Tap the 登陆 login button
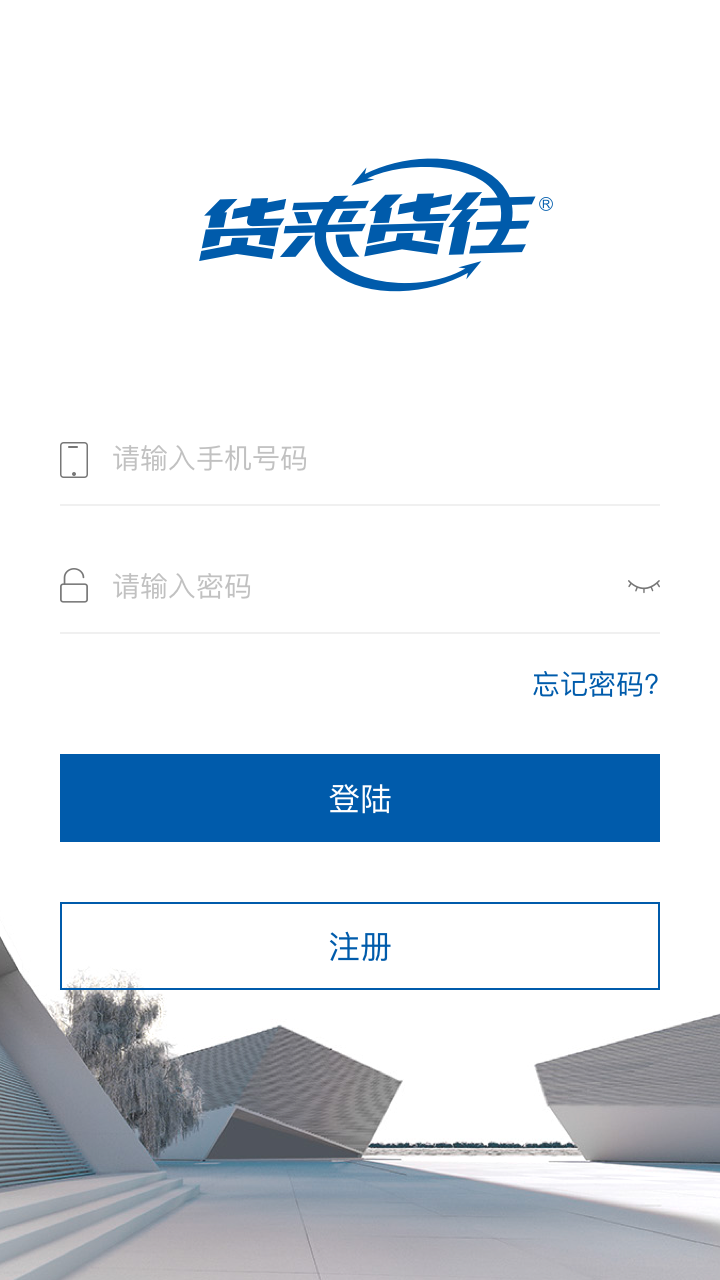 (360, 798)
